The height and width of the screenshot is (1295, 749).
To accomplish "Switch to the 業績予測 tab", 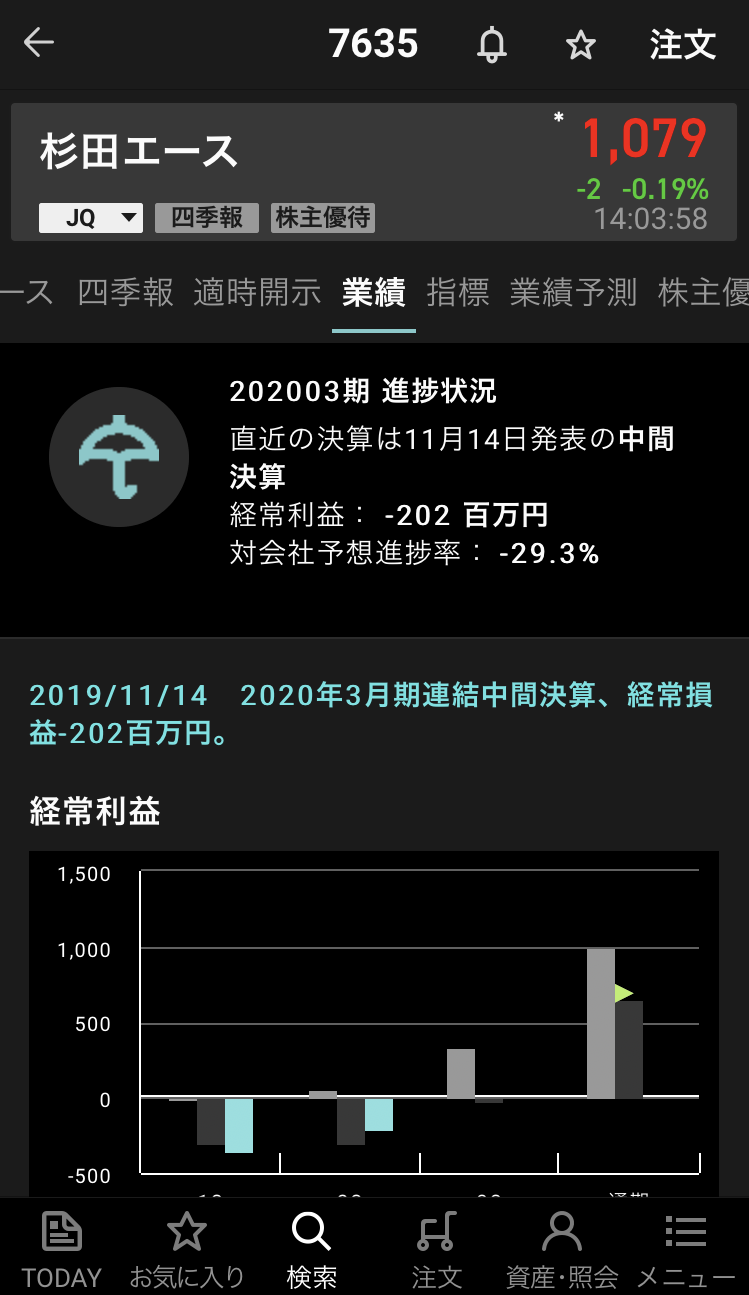I will 573,292.
